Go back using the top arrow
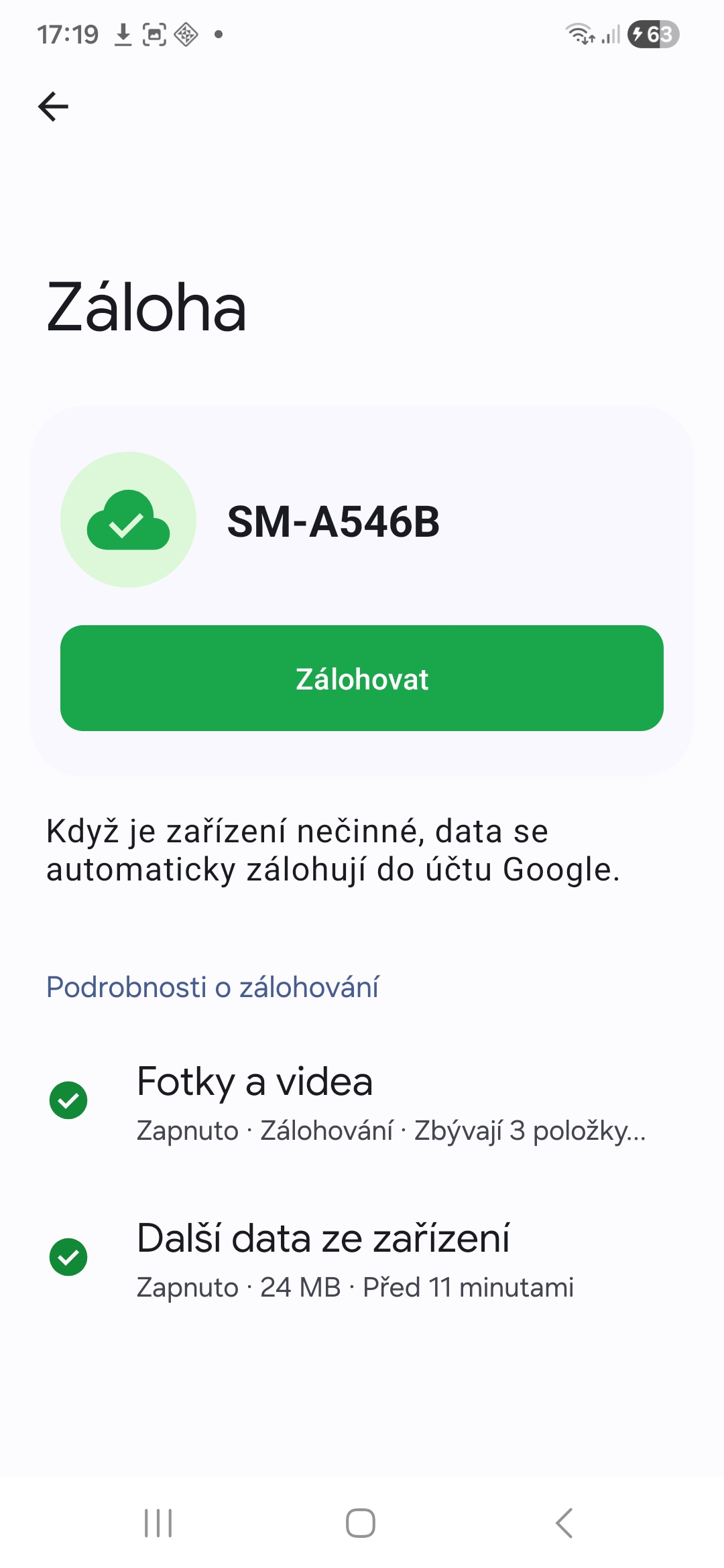724x1568 pixels. coord(54,107)
